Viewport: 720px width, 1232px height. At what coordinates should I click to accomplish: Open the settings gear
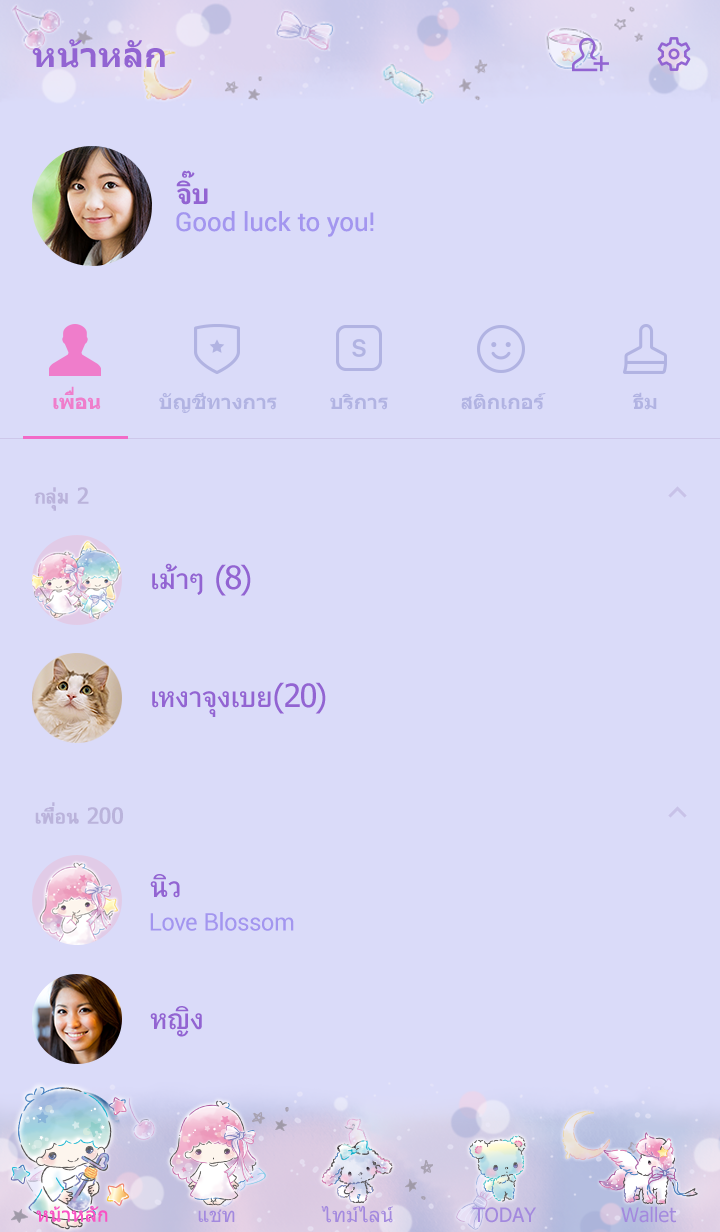(x=673, y=54)
